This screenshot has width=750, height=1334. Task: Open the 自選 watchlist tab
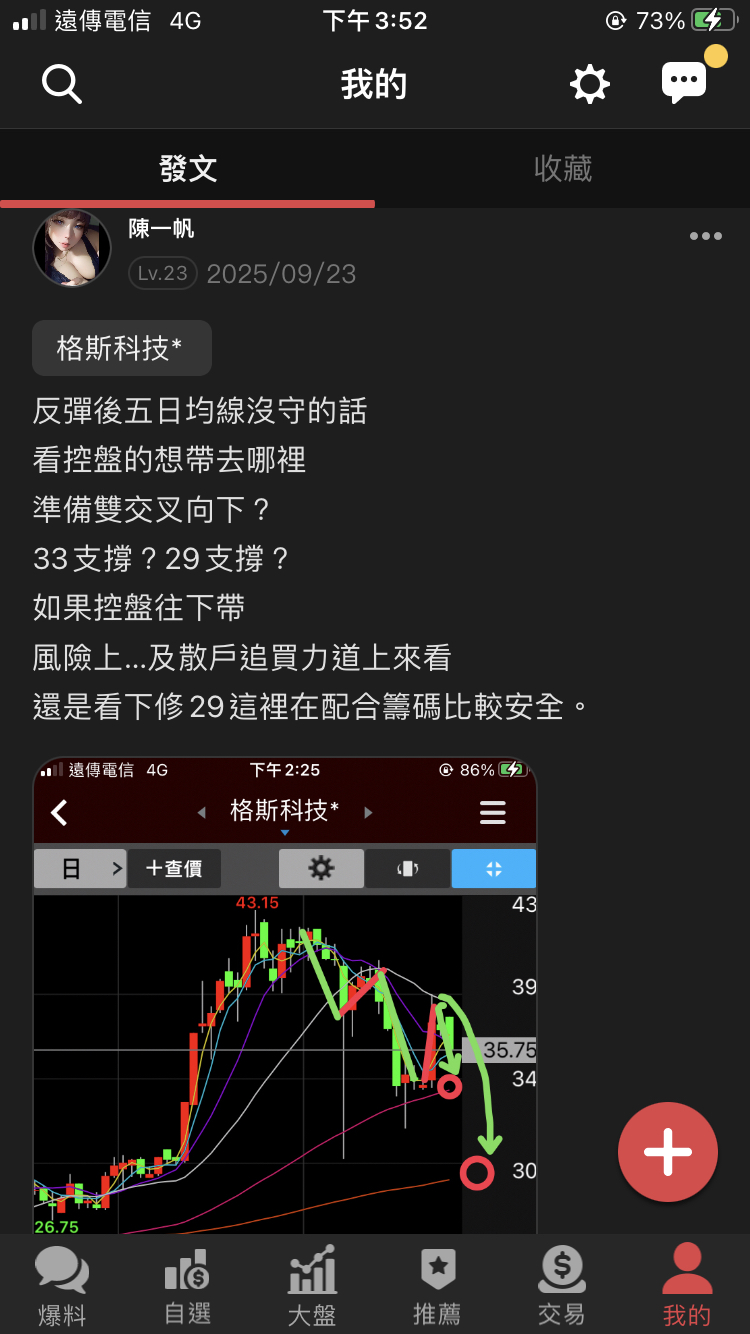pyautogui.click(x=187, y=1286)
